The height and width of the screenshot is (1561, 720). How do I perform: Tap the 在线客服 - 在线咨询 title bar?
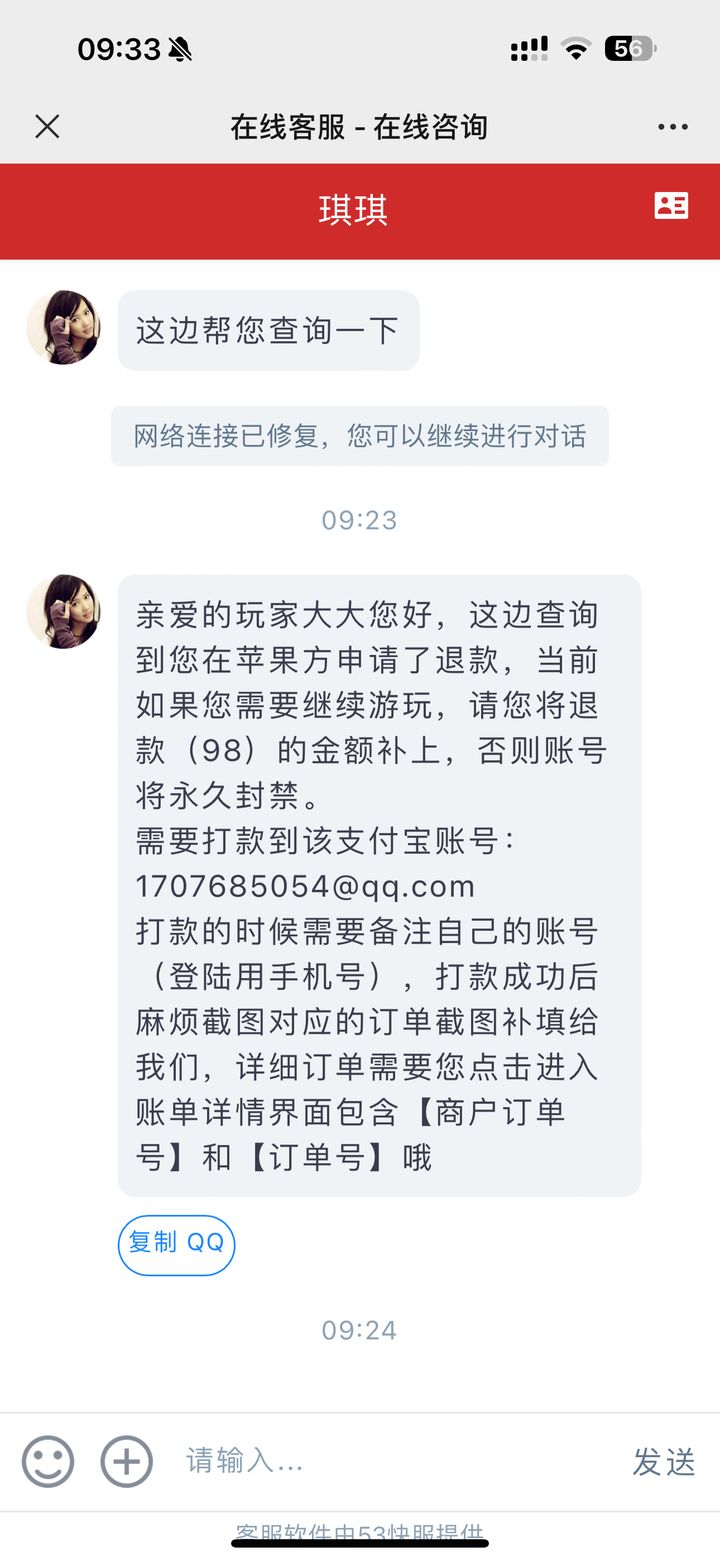coord(360,126)
